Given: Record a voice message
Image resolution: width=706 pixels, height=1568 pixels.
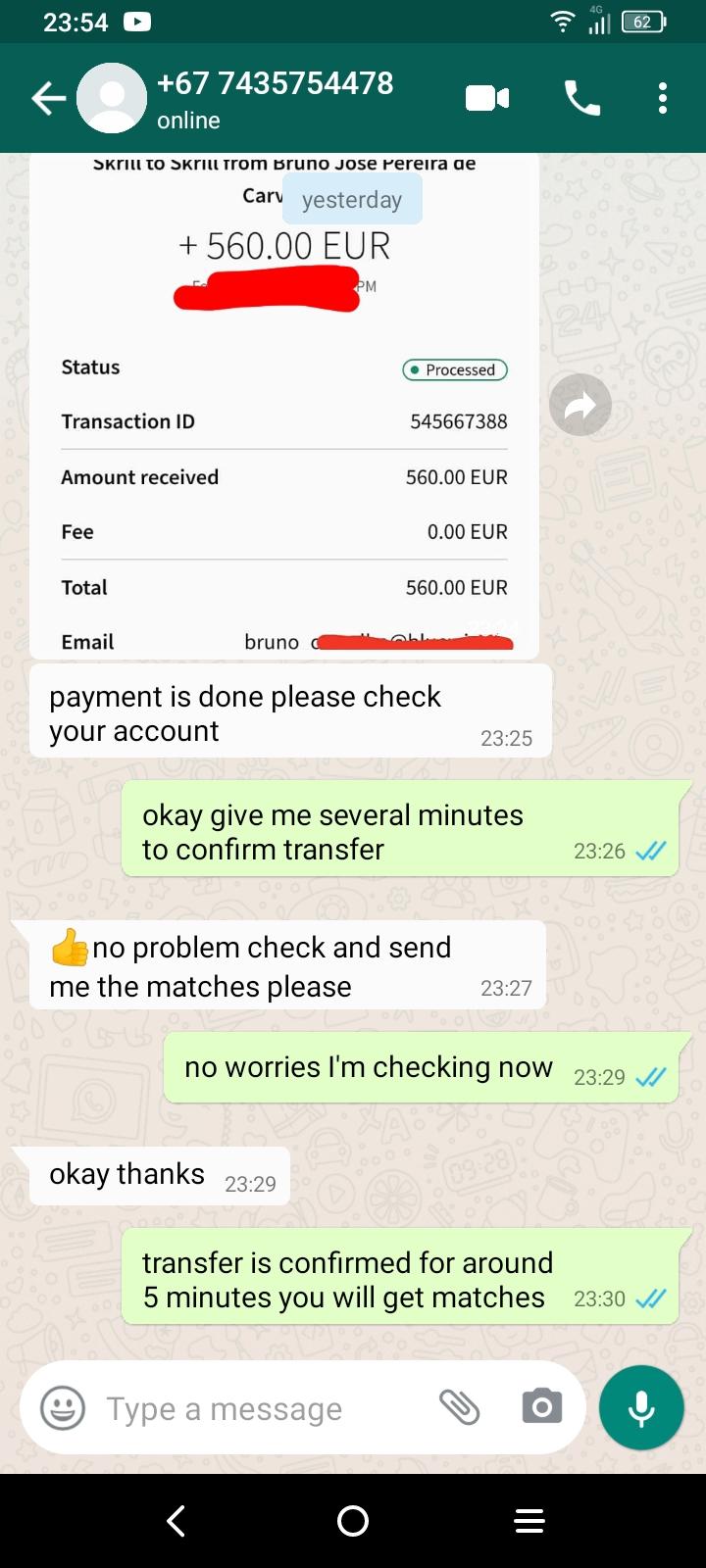Looking at the screenshot, I should tap(641, 1407).
